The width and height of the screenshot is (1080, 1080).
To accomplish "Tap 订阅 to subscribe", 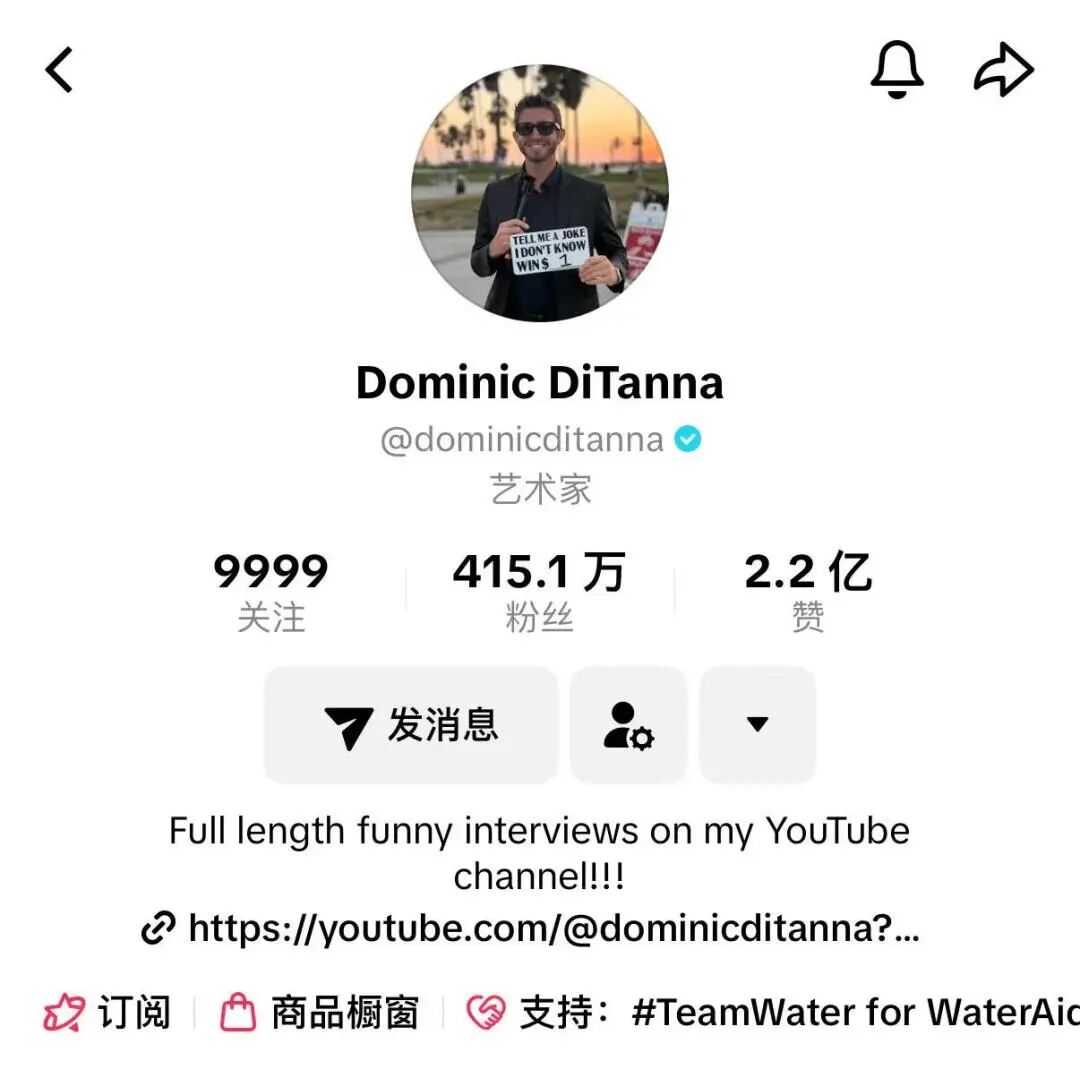I will point(108,1013).
